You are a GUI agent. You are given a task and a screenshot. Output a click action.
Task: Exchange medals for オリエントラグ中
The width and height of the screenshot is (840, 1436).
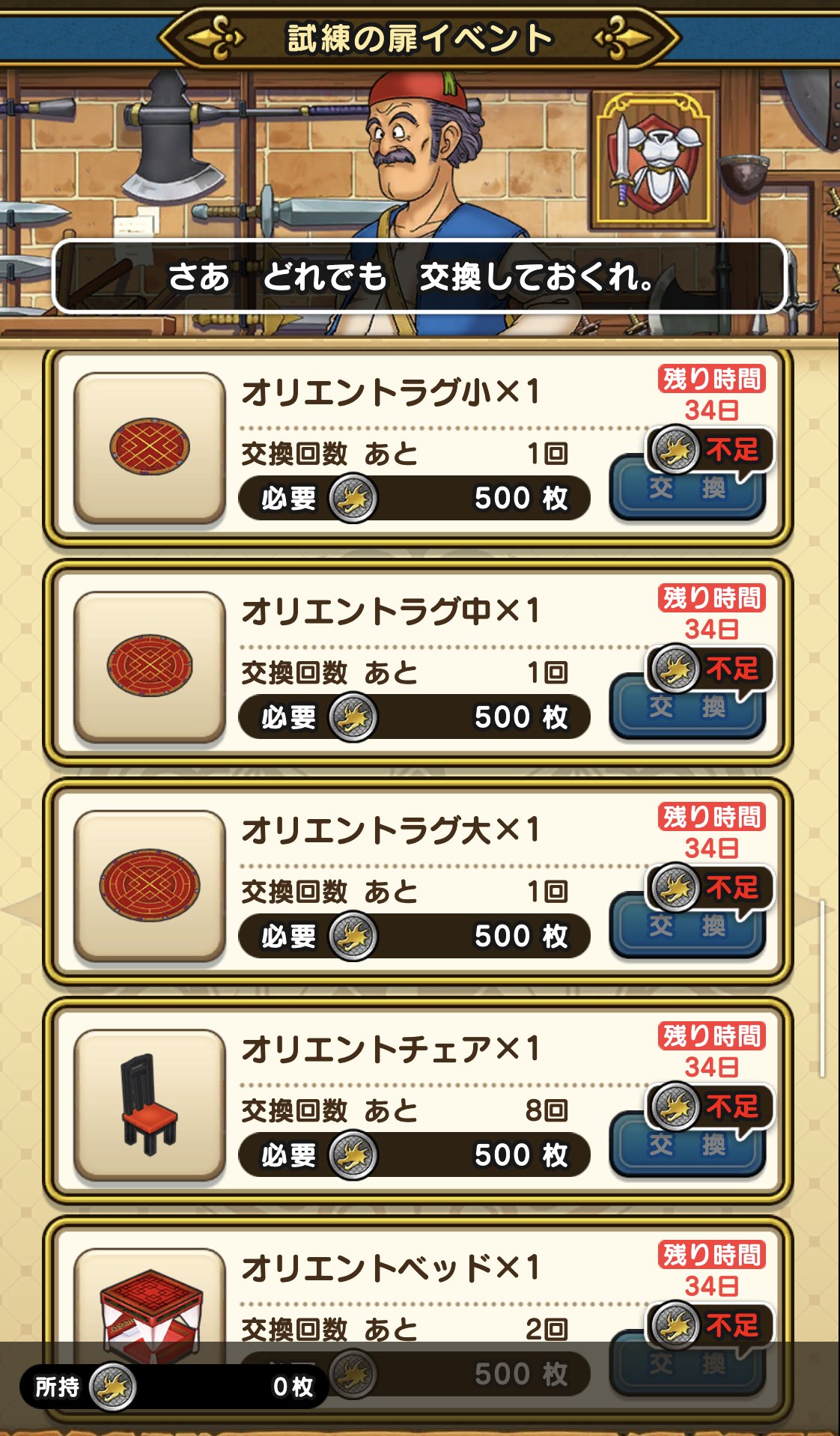[687, 708]
